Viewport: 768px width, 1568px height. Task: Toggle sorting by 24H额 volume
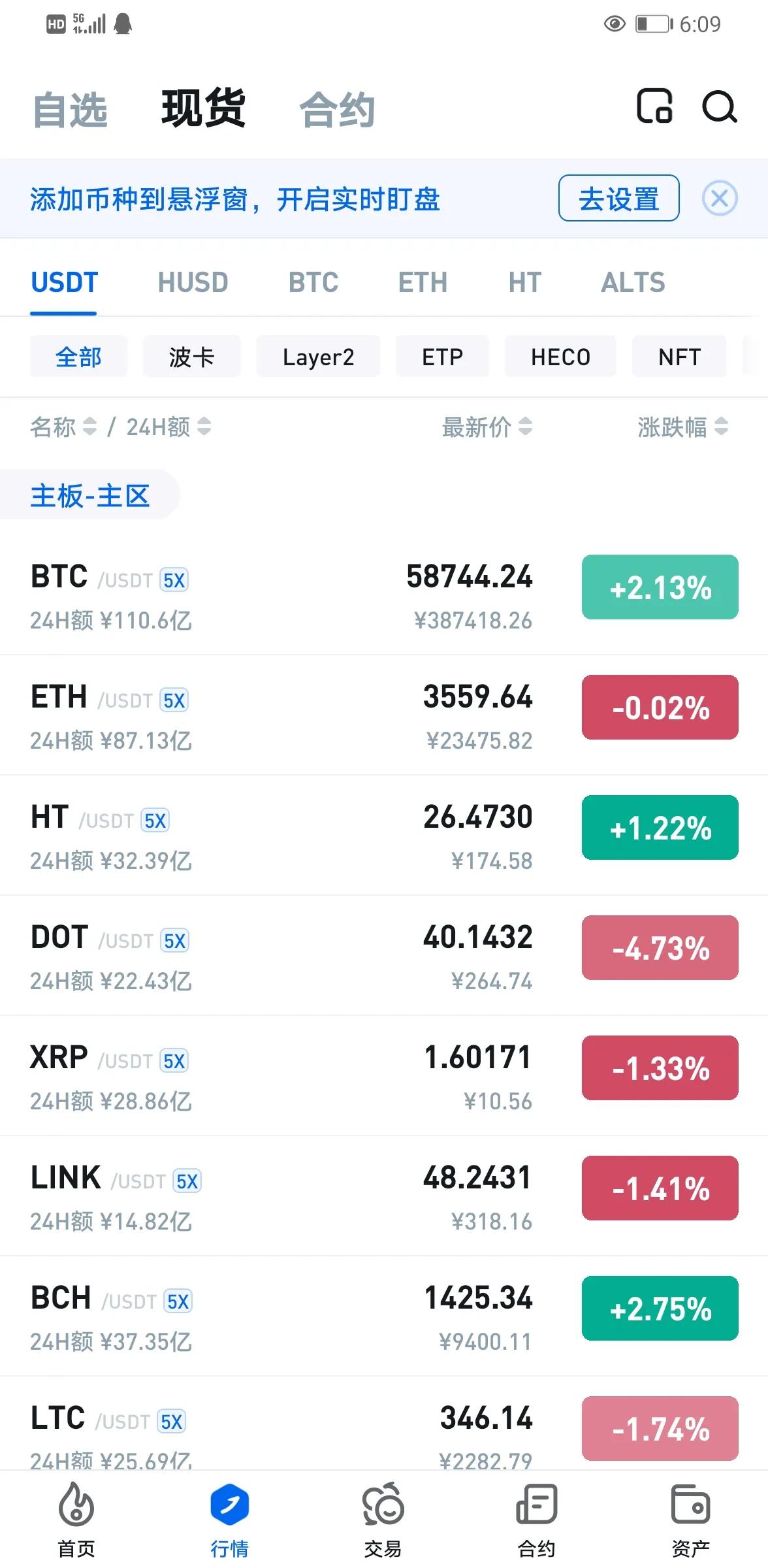[x=168, y=428]
